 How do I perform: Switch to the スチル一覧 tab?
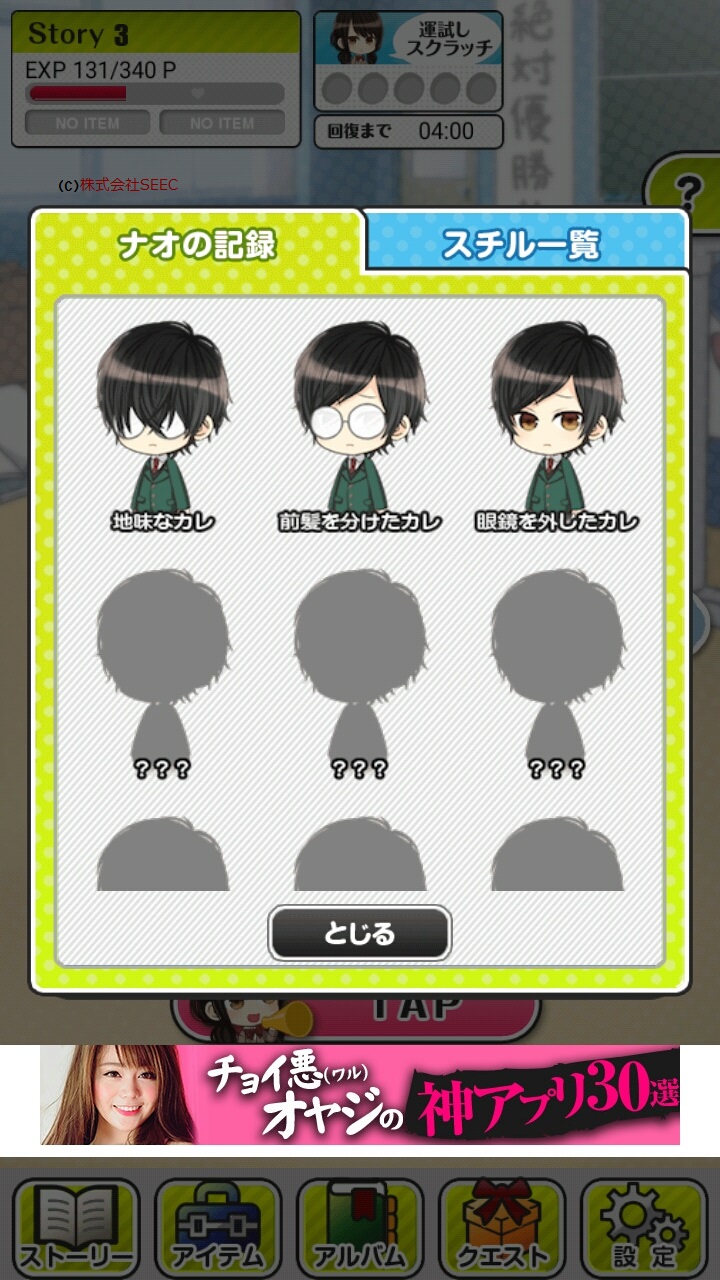click(524, 242)
